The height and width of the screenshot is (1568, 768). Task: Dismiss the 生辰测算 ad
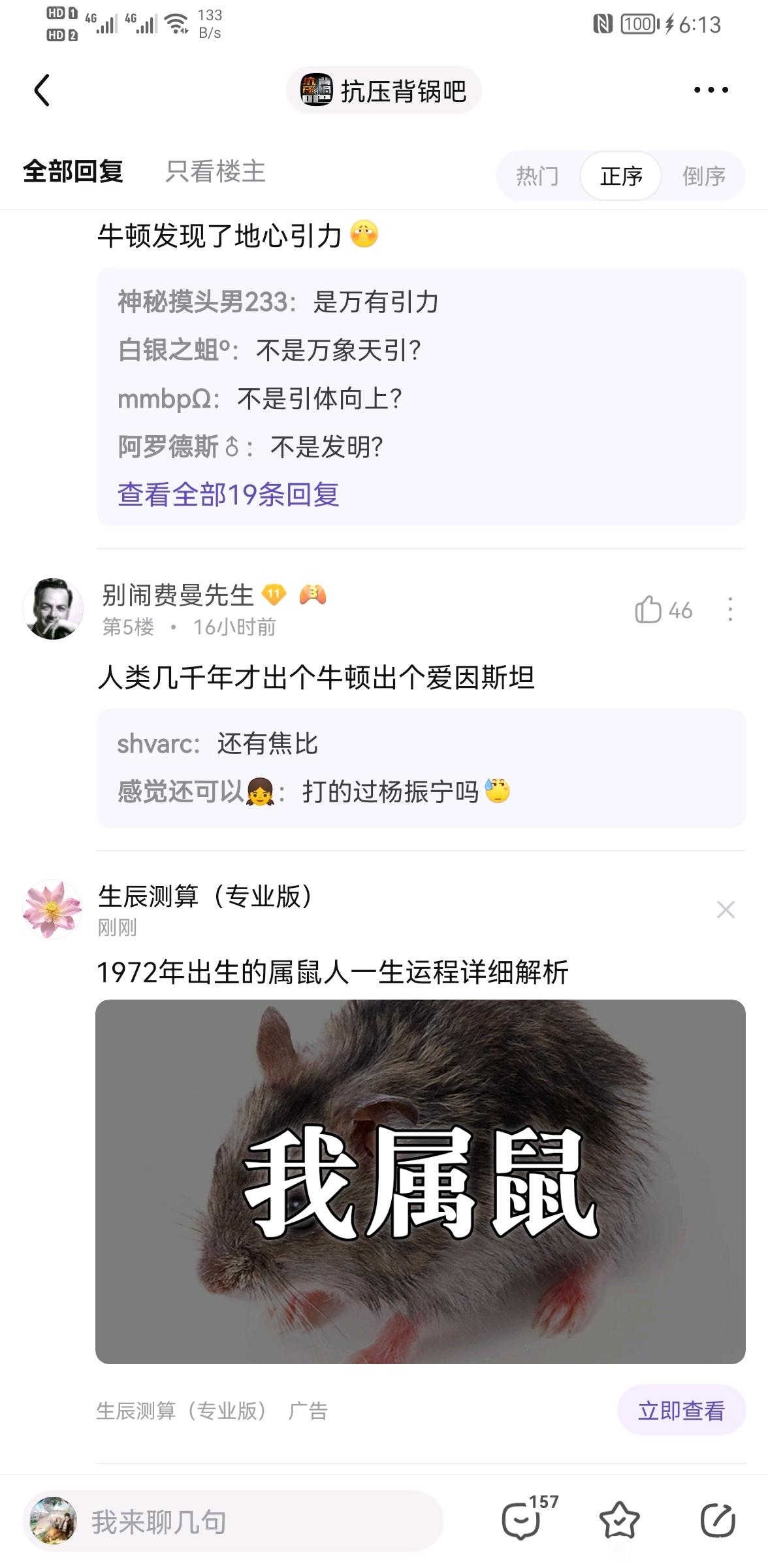pyautogui.click(x=726, y=909)
